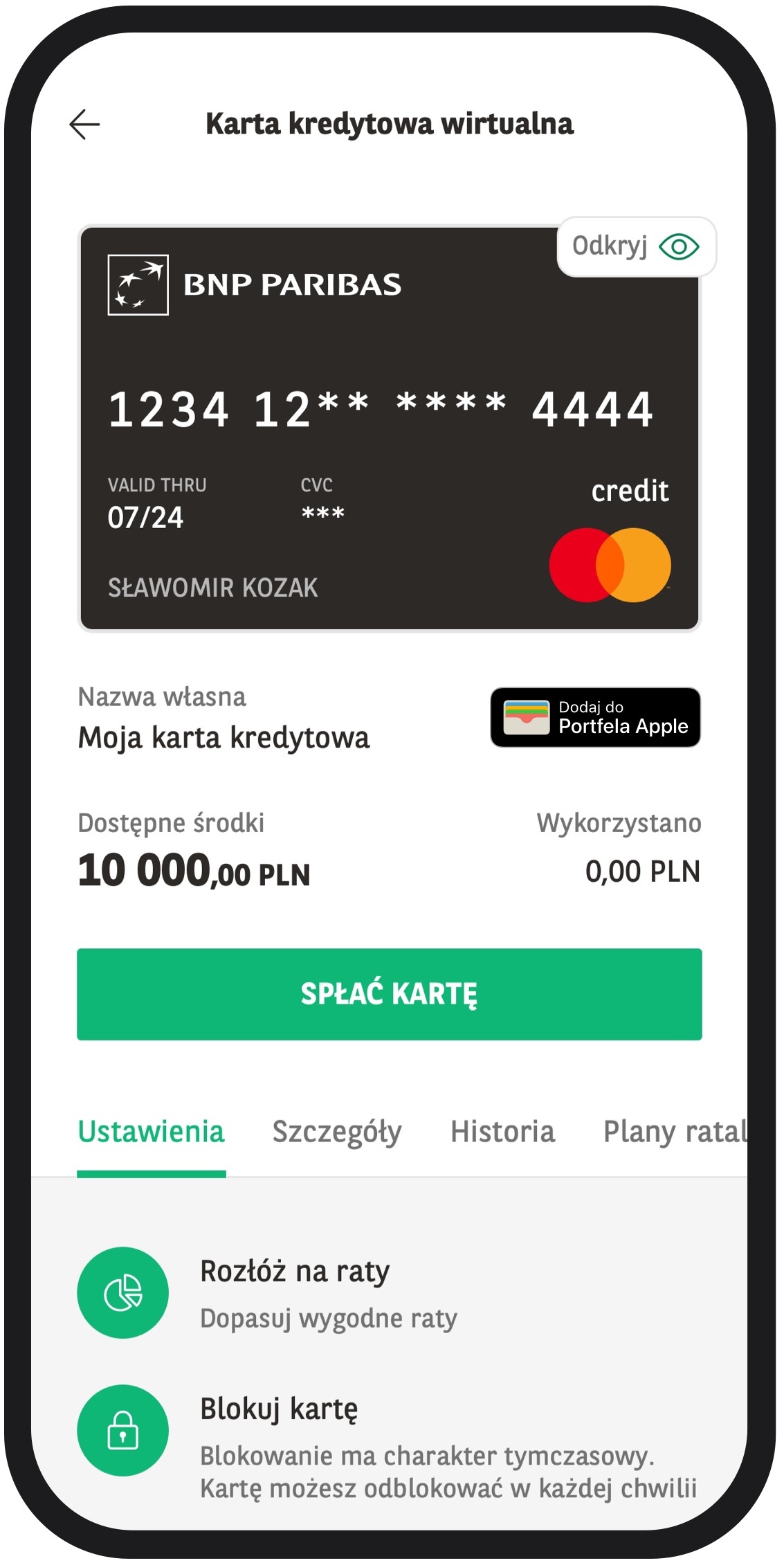The width and height of the screenshot is (784, 1563).
Task: Tap the SPŁAĆ KARTĘ button
Action: [390, 994]
